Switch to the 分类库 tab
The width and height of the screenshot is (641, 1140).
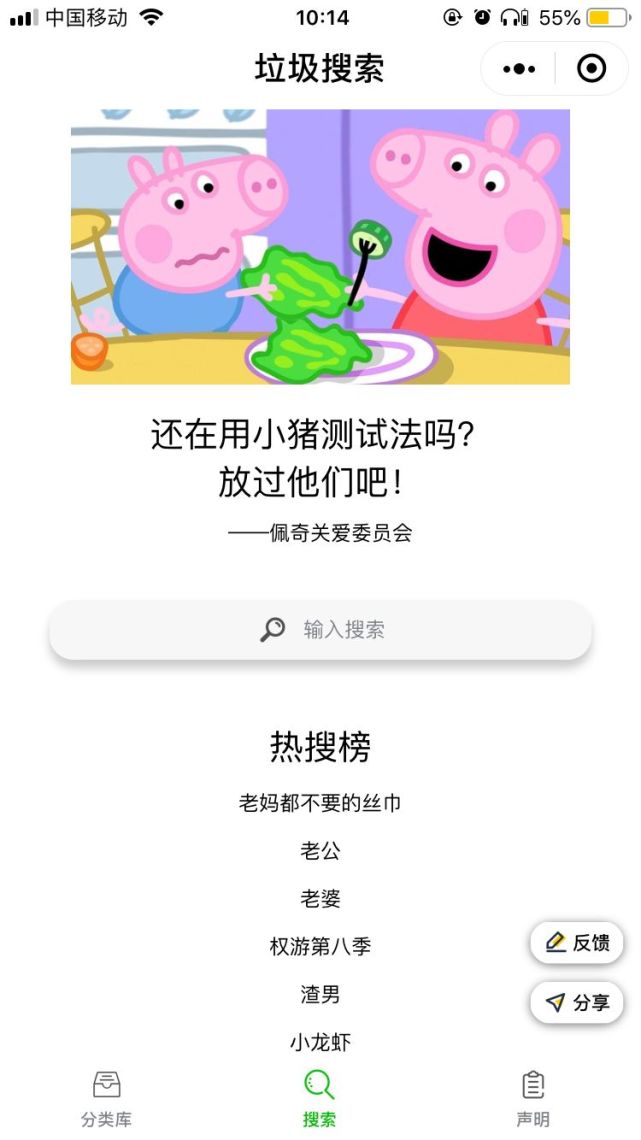[x=106, y=1098]
